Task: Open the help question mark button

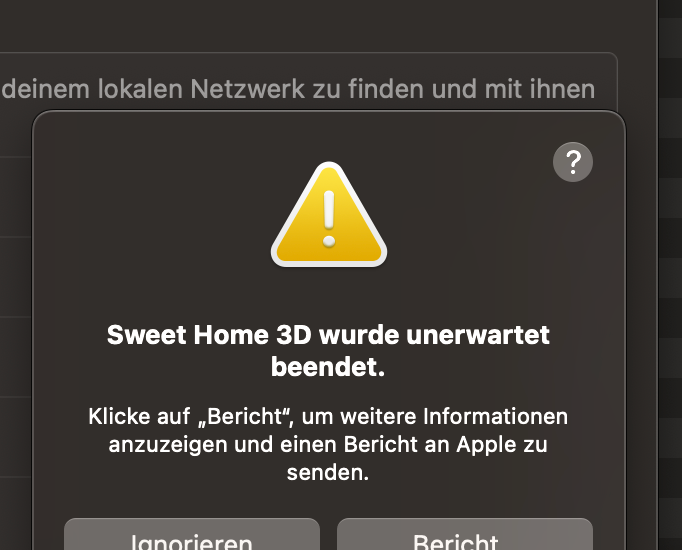Action: [x=573, y=162]
